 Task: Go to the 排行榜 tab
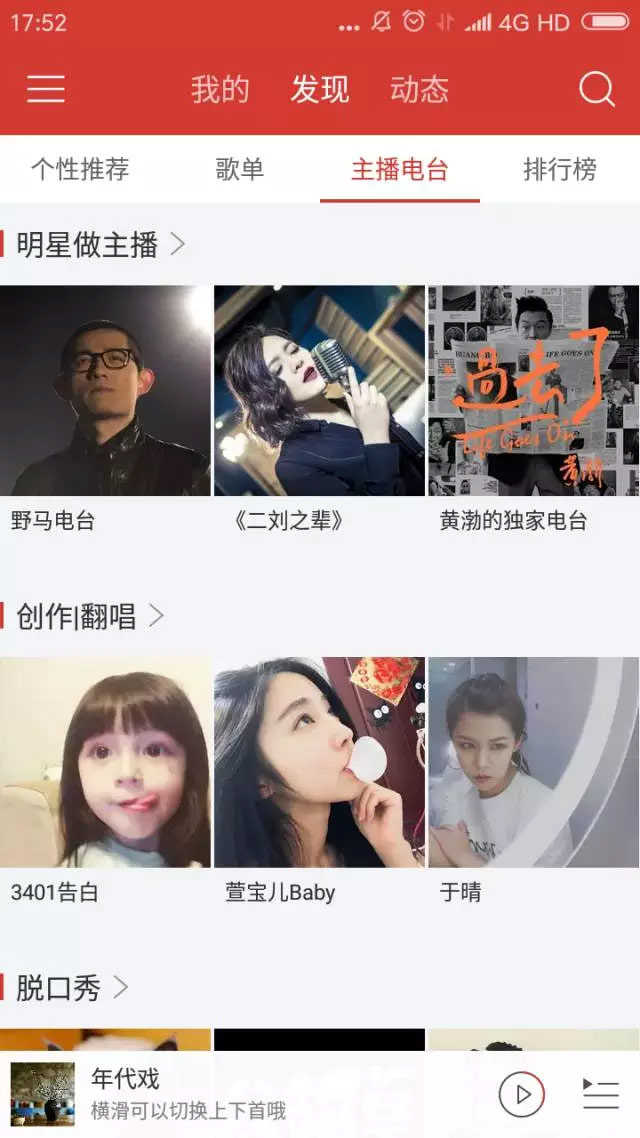point(559,169)
